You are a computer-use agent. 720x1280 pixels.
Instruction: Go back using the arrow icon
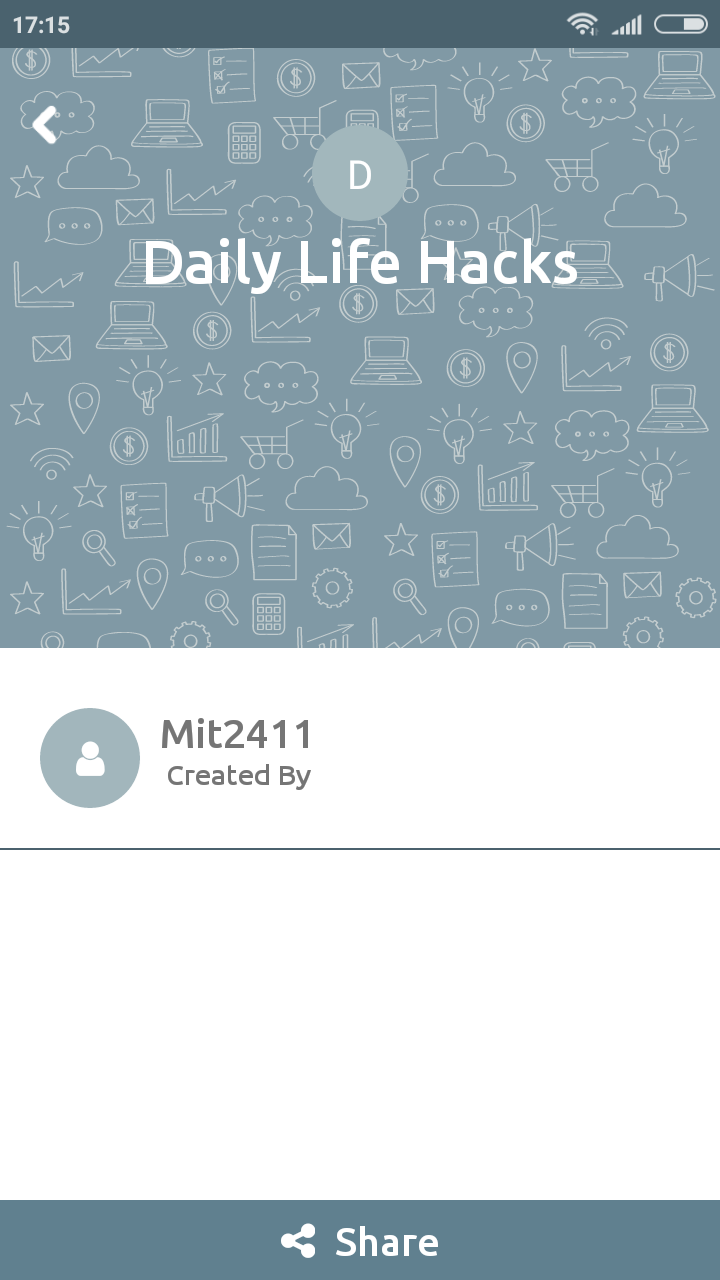pyautogui.click(x=45, y=126)
